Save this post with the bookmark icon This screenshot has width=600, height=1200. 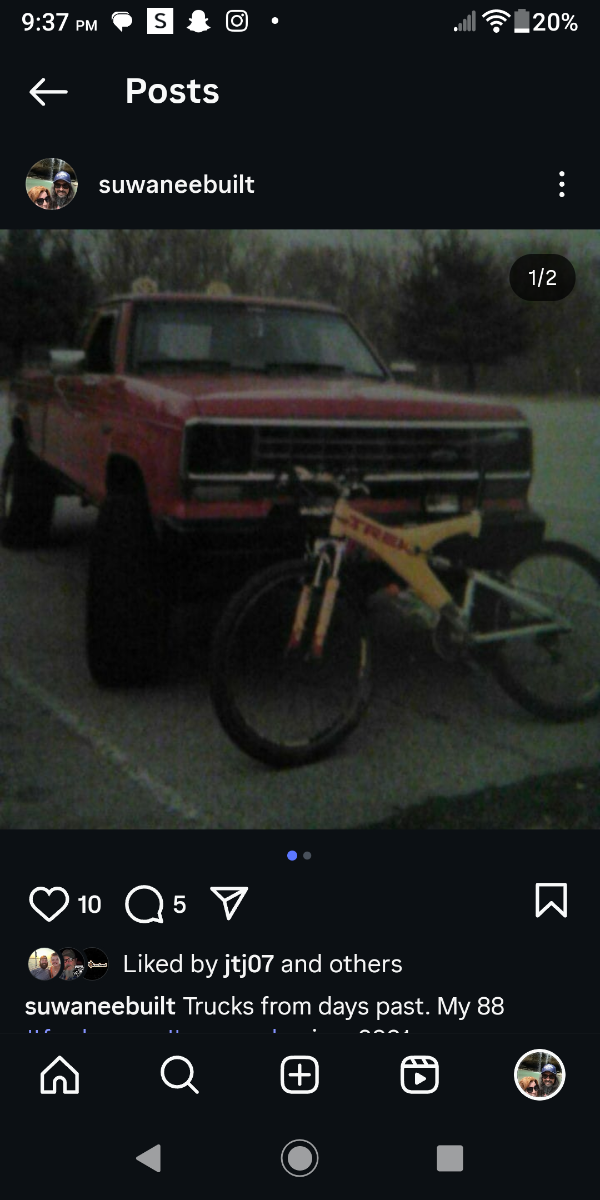(x=551, y=901)
